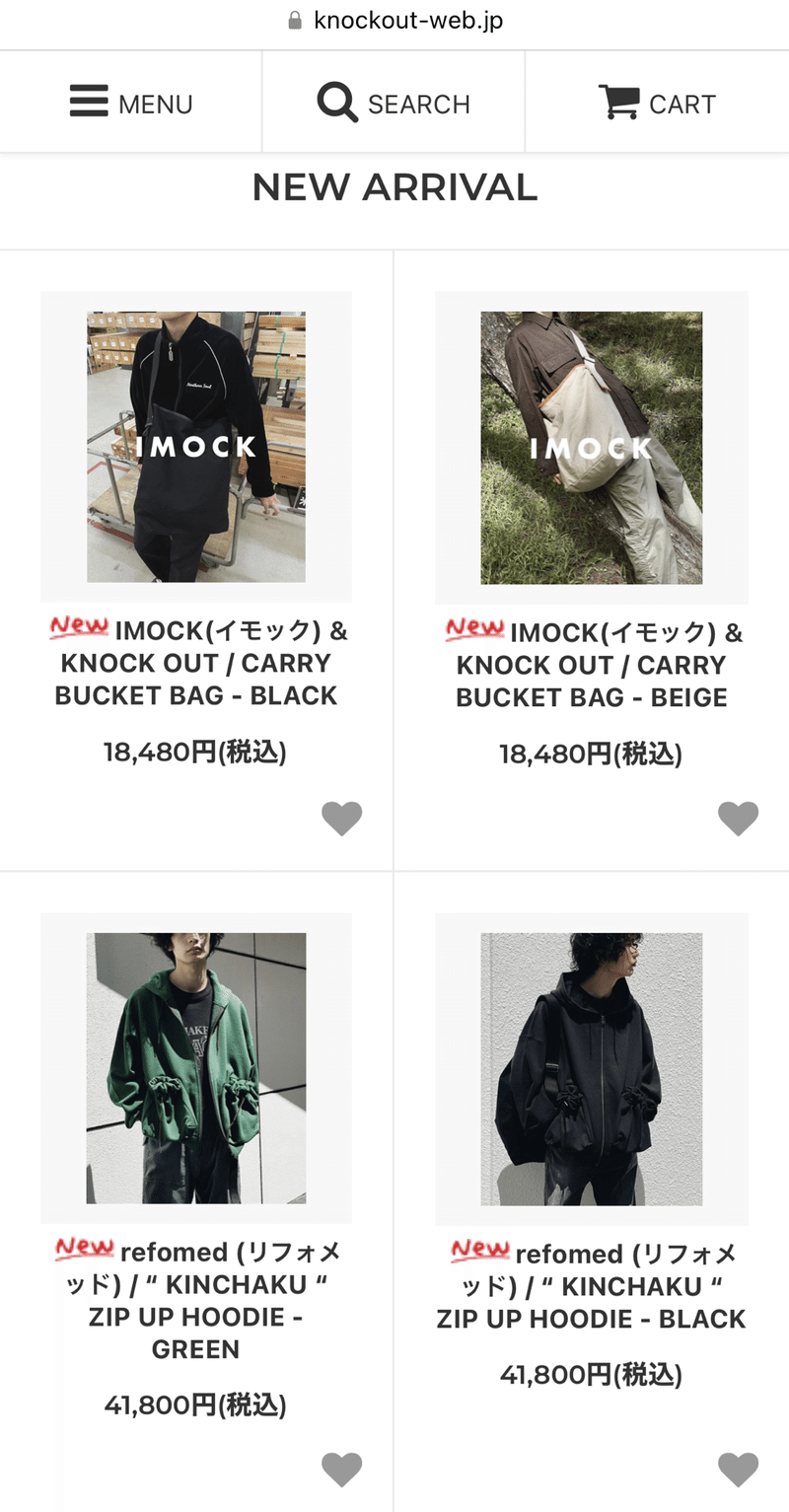Favorite the ZIP UP HOODIE - GREEN

pyautogui.click(x=342, y=1470)
